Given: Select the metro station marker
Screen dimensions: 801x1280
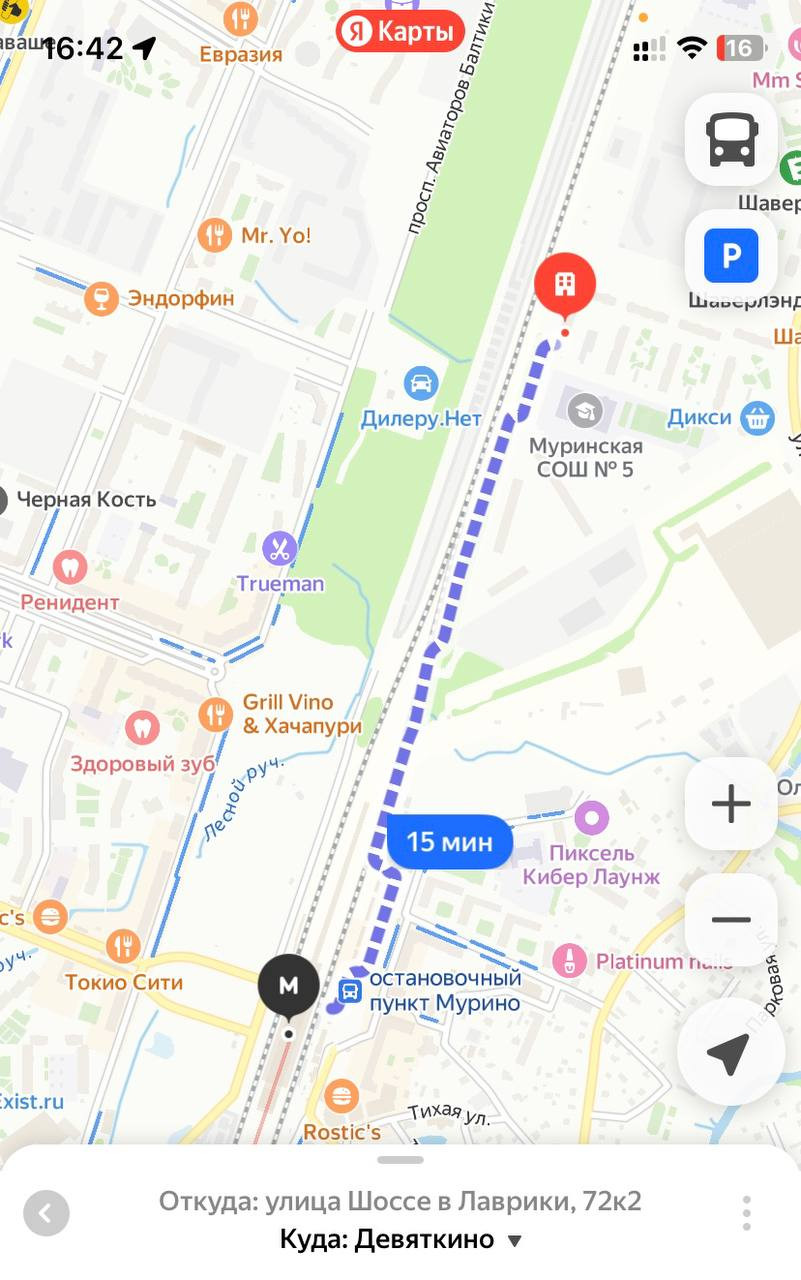Looking at the screenshot, I should (x=289, y=986).
